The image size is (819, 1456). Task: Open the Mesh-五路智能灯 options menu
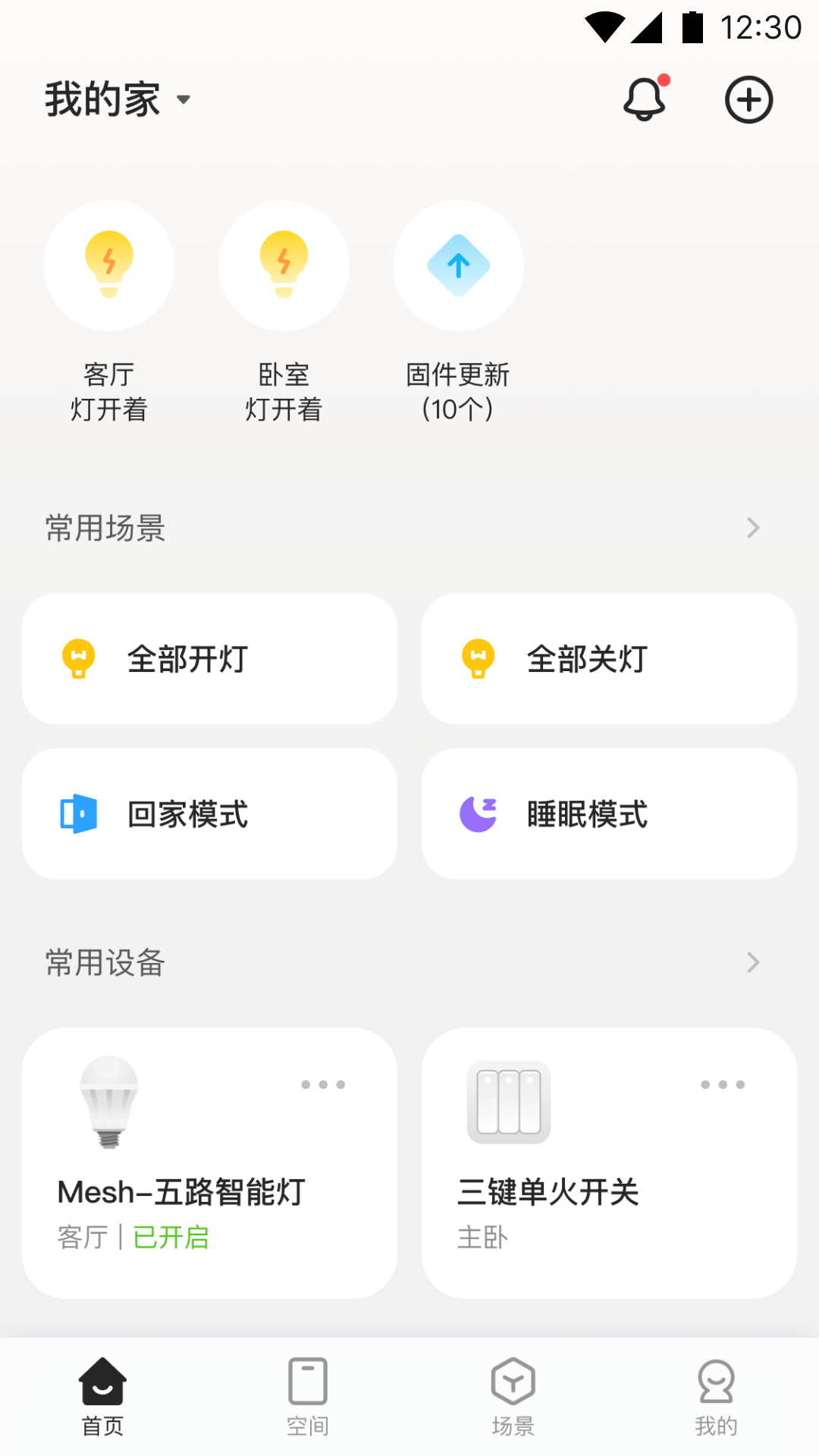323,1084
